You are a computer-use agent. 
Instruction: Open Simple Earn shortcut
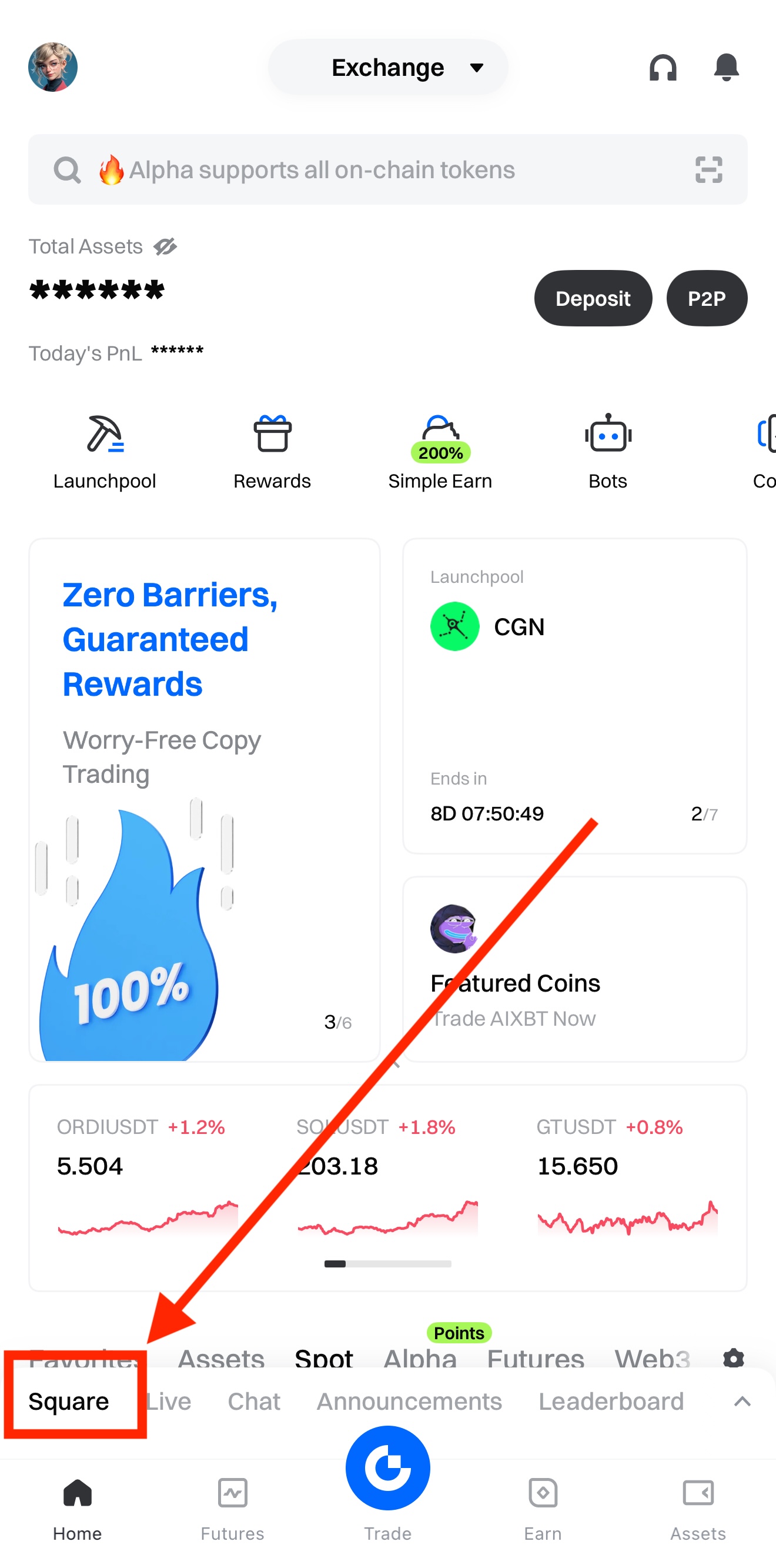439,452
